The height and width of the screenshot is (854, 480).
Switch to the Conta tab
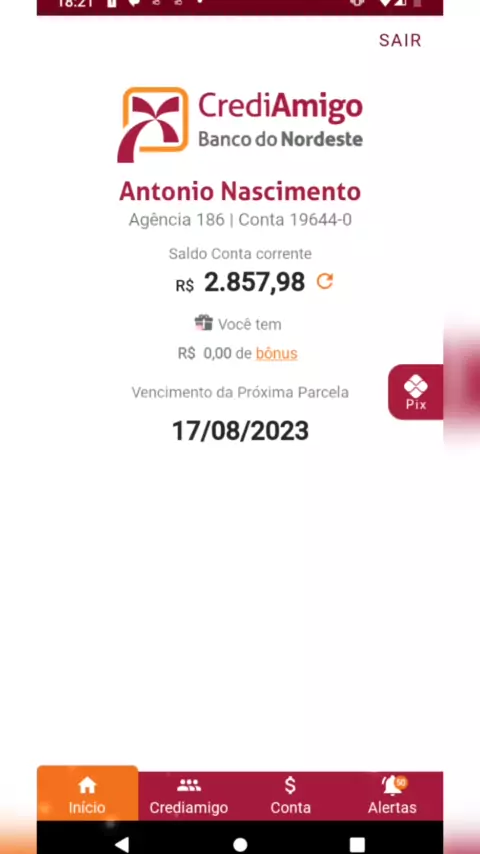pos(290,796)
